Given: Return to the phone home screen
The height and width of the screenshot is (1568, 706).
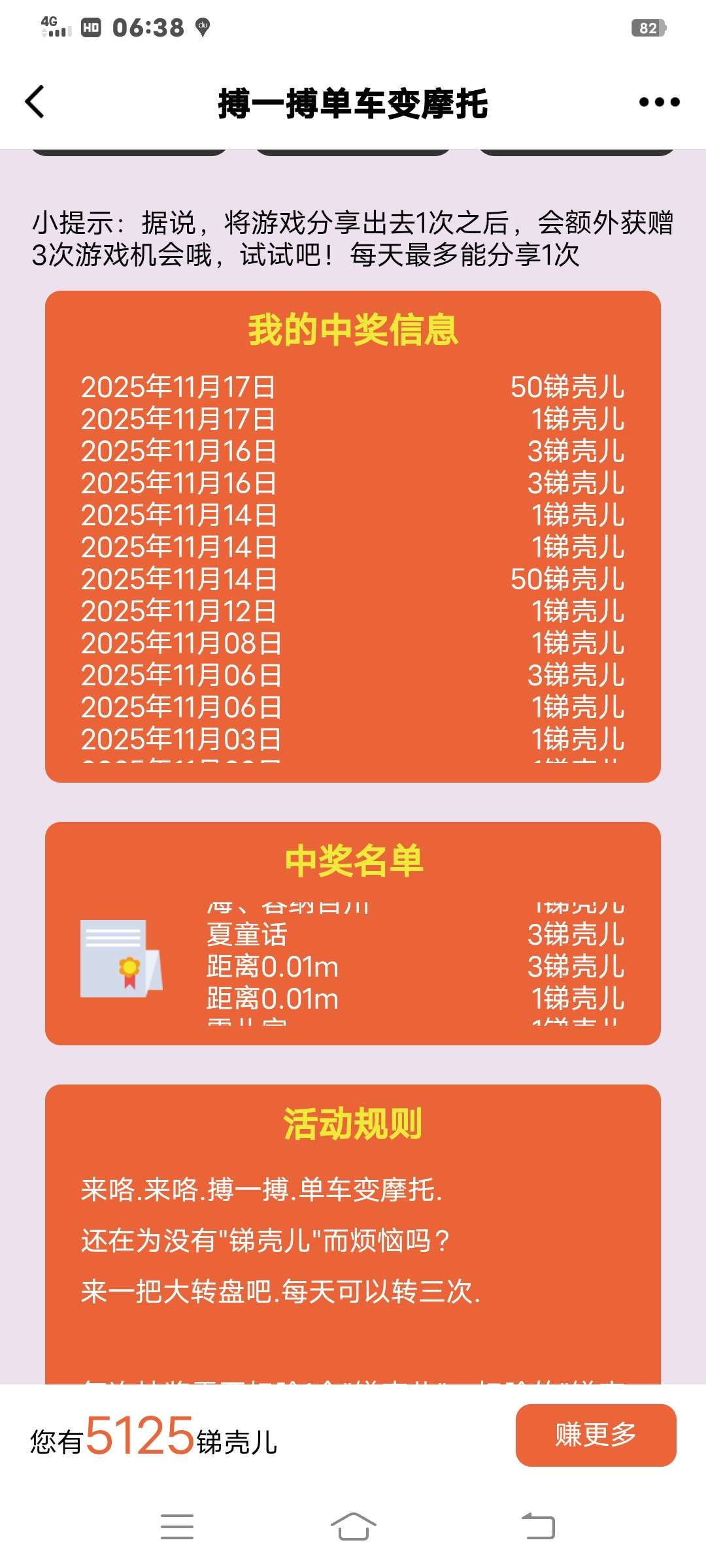Looking at the screenshot, I should 353,1527.
